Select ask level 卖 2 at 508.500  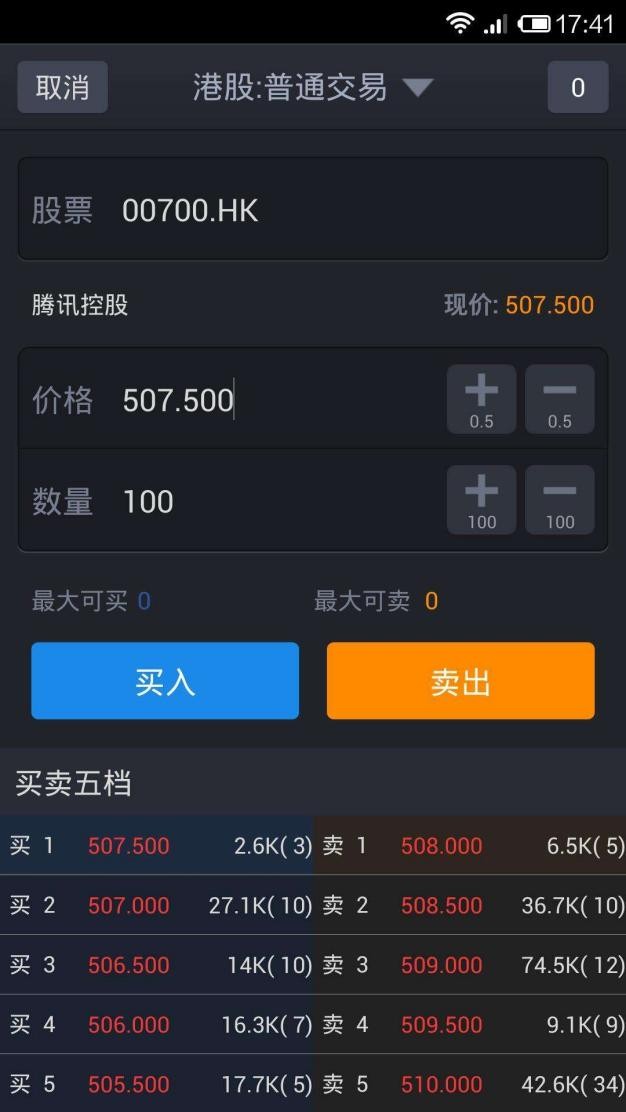470,906
